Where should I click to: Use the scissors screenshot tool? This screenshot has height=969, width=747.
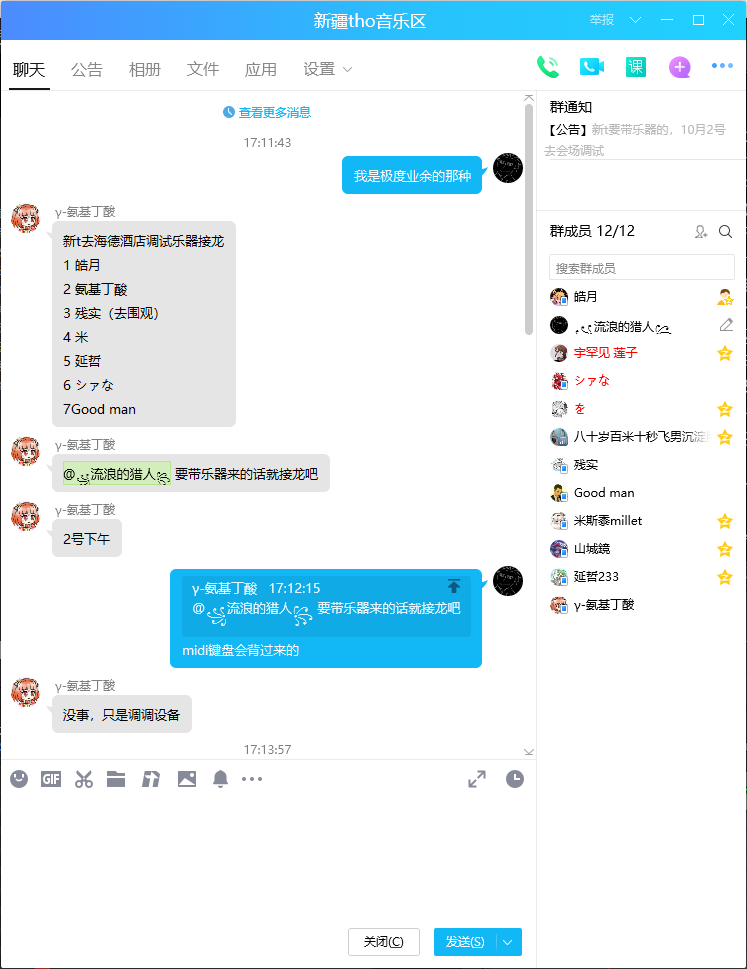point(84,779)
